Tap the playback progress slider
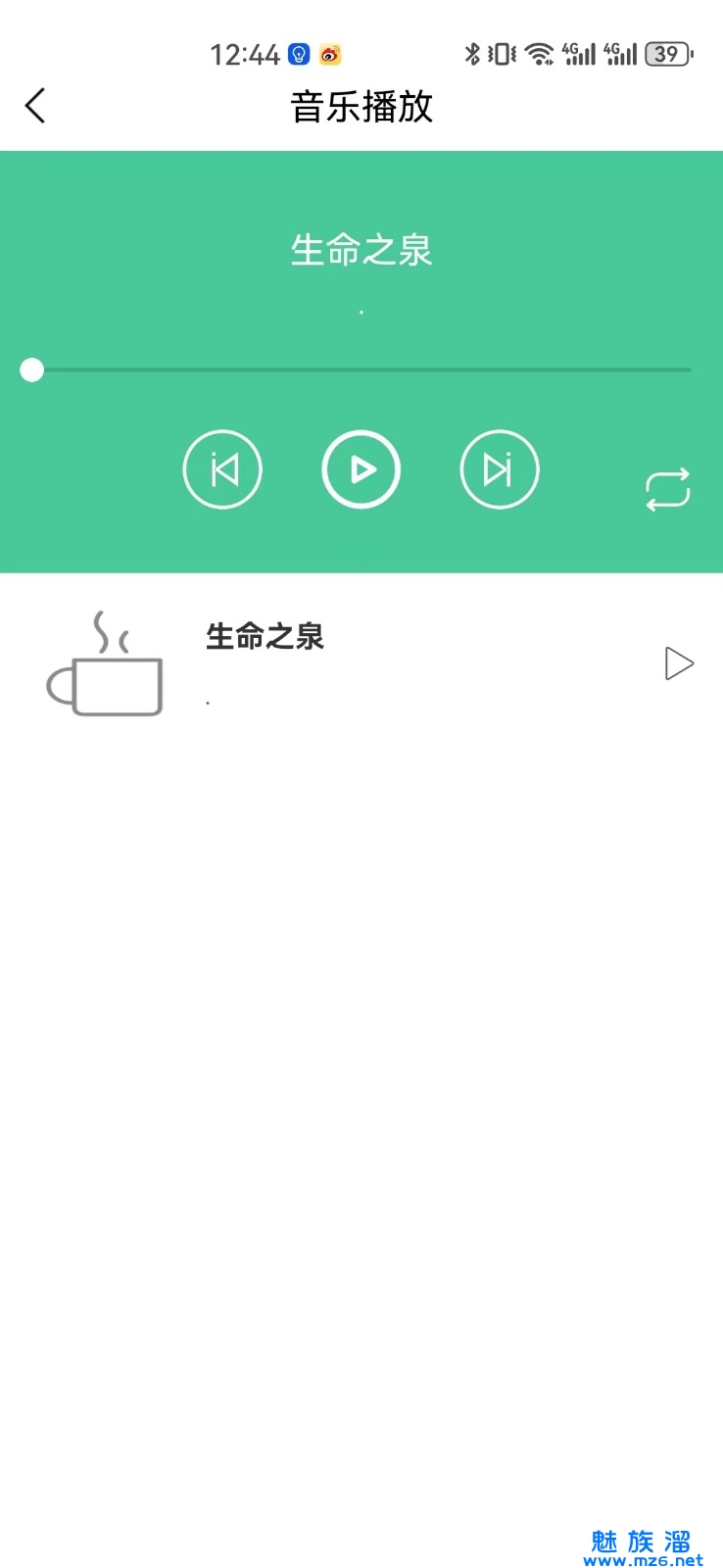The height and width of the screenshot is (1568, 723). pyautogui.click(x=361, y=370)
